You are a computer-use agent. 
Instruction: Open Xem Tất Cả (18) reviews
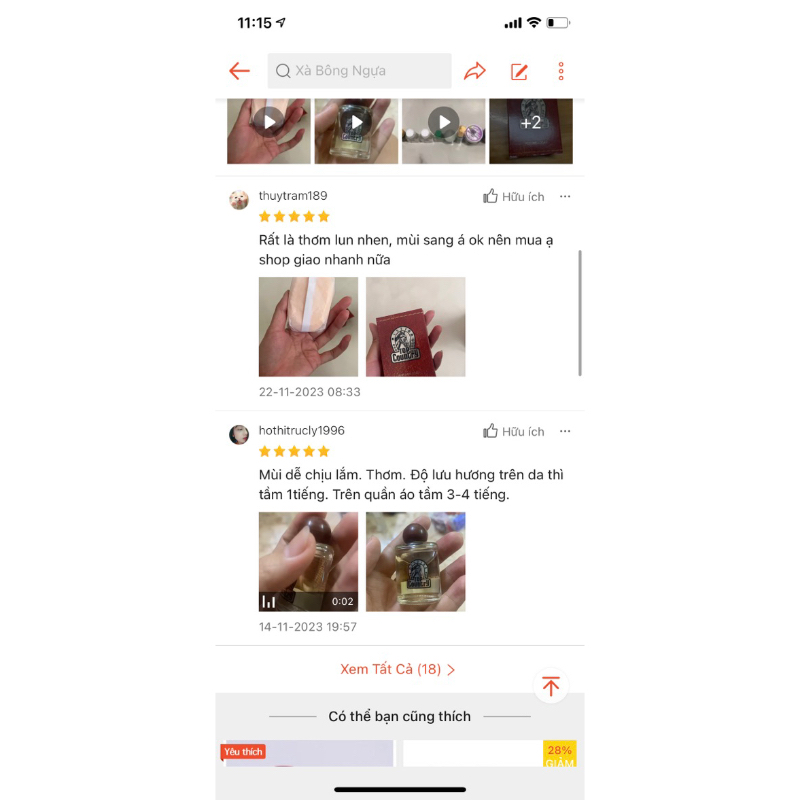pyautogui.click(x=398, y=670)
